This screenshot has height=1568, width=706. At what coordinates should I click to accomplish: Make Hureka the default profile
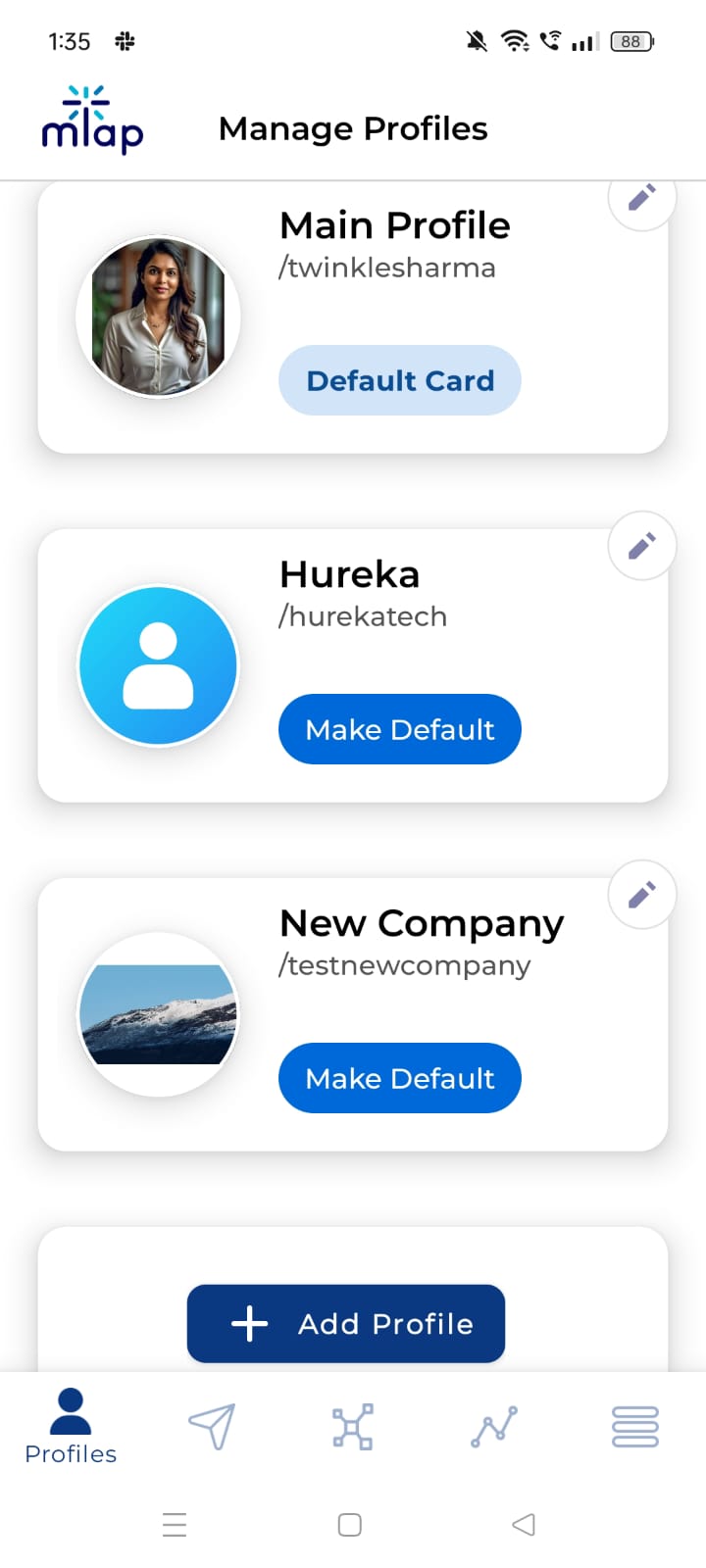[399, 729]
